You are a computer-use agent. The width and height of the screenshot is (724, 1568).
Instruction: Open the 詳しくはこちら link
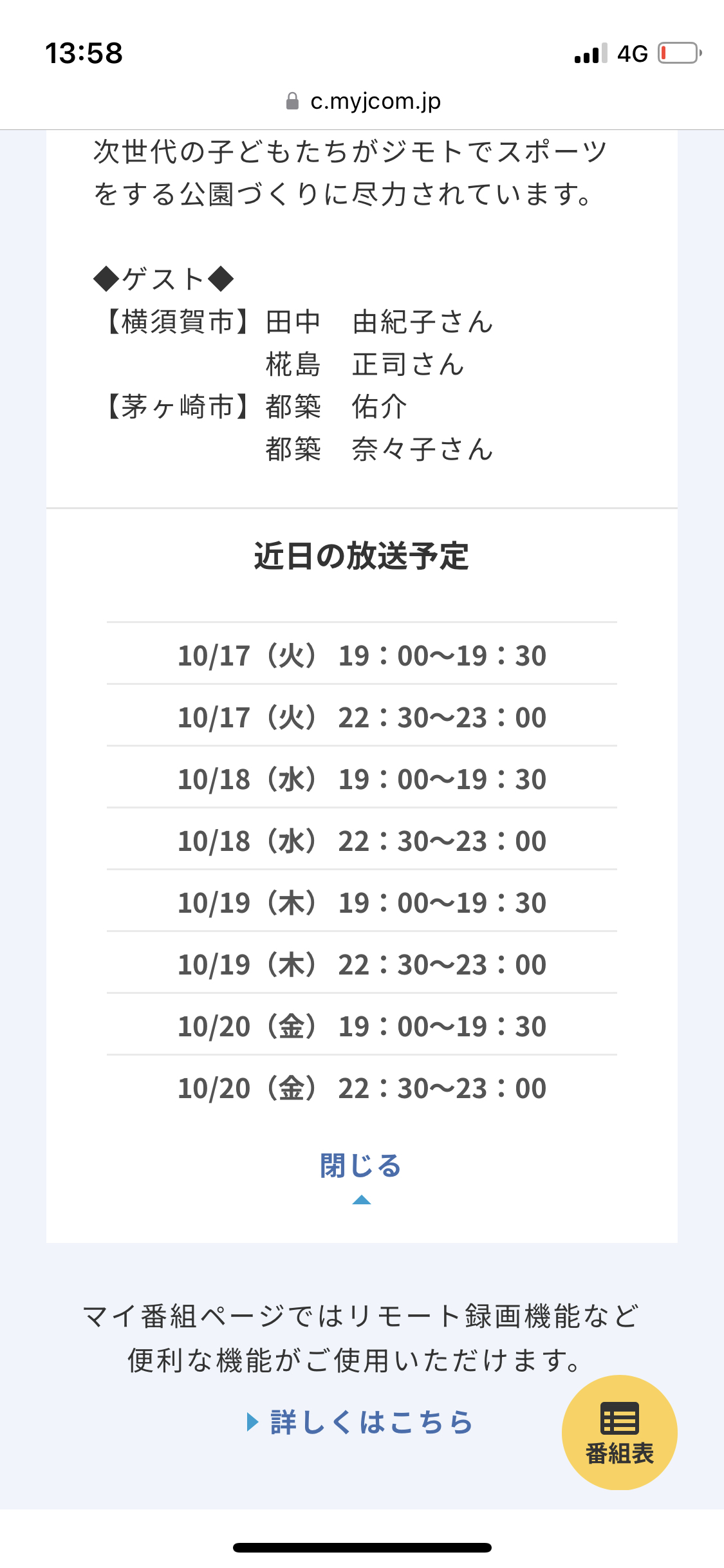pyautogui.click(x=361, y=1422)
